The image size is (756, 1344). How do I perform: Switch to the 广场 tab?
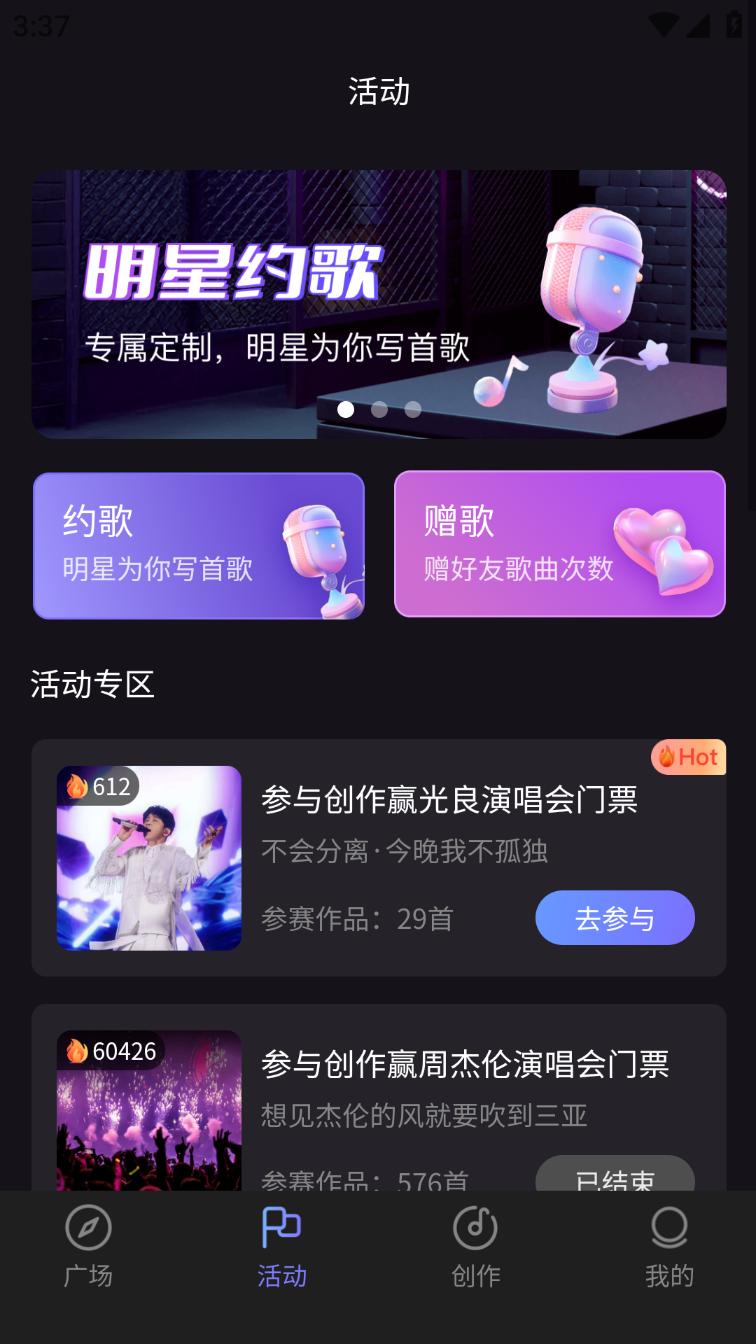pos(88,1246)
